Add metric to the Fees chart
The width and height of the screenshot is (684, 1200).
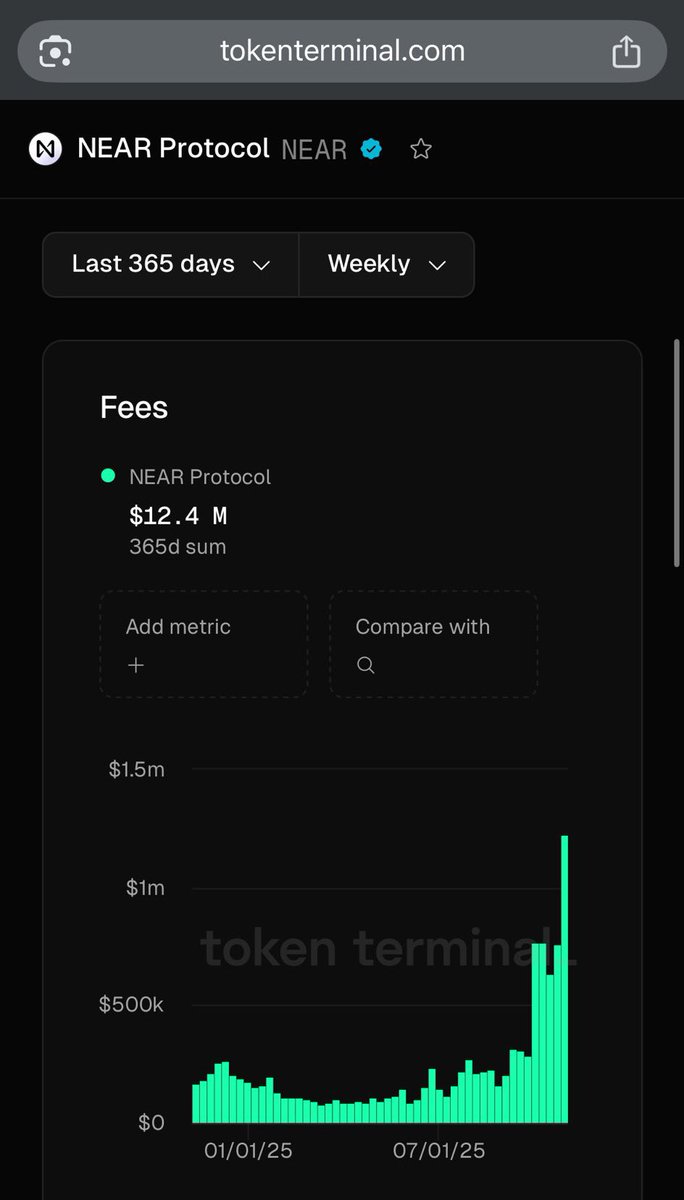click(x=203, y=644)
